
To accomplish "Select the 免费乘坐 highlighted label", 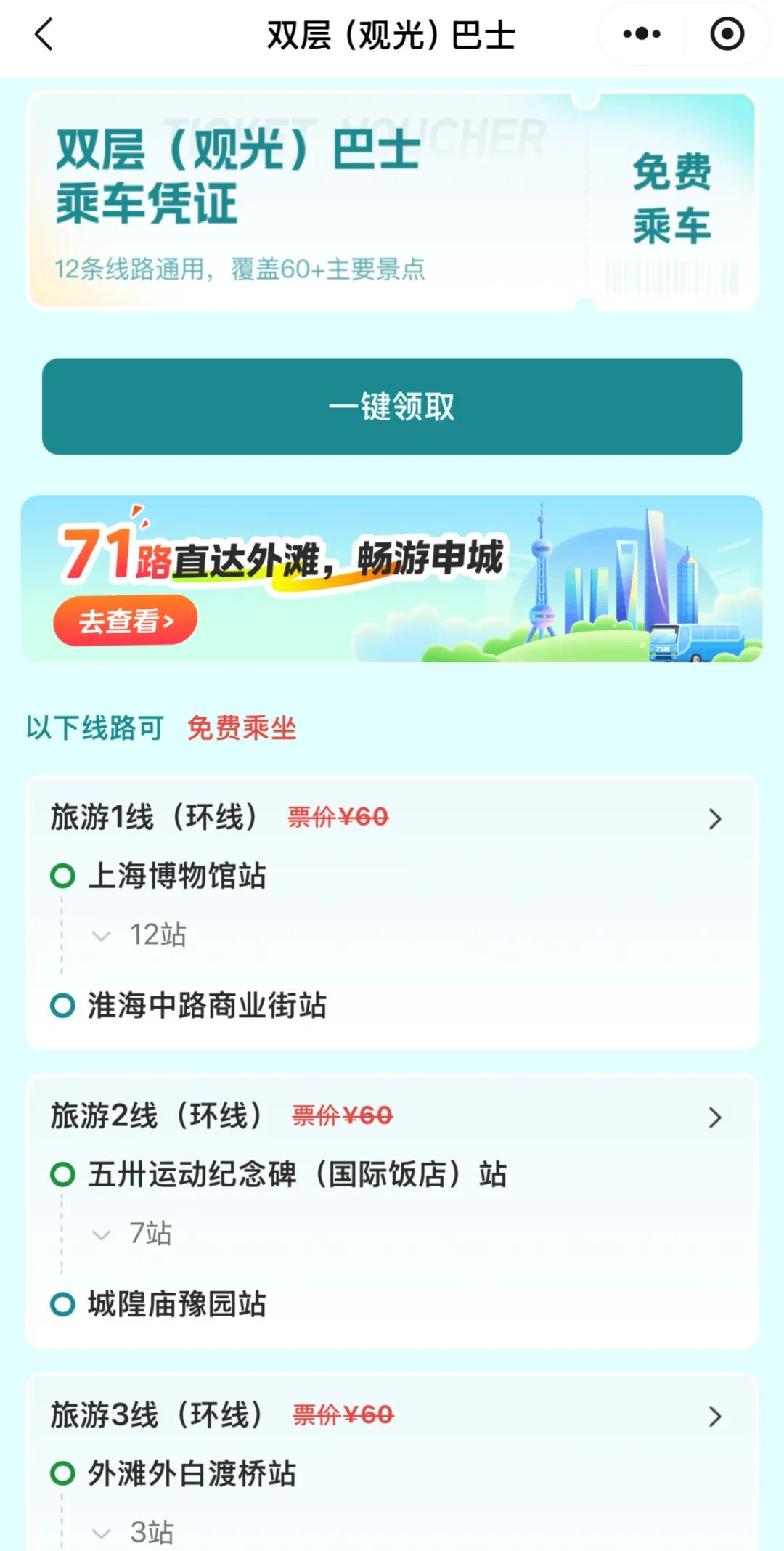I will 243,729.
